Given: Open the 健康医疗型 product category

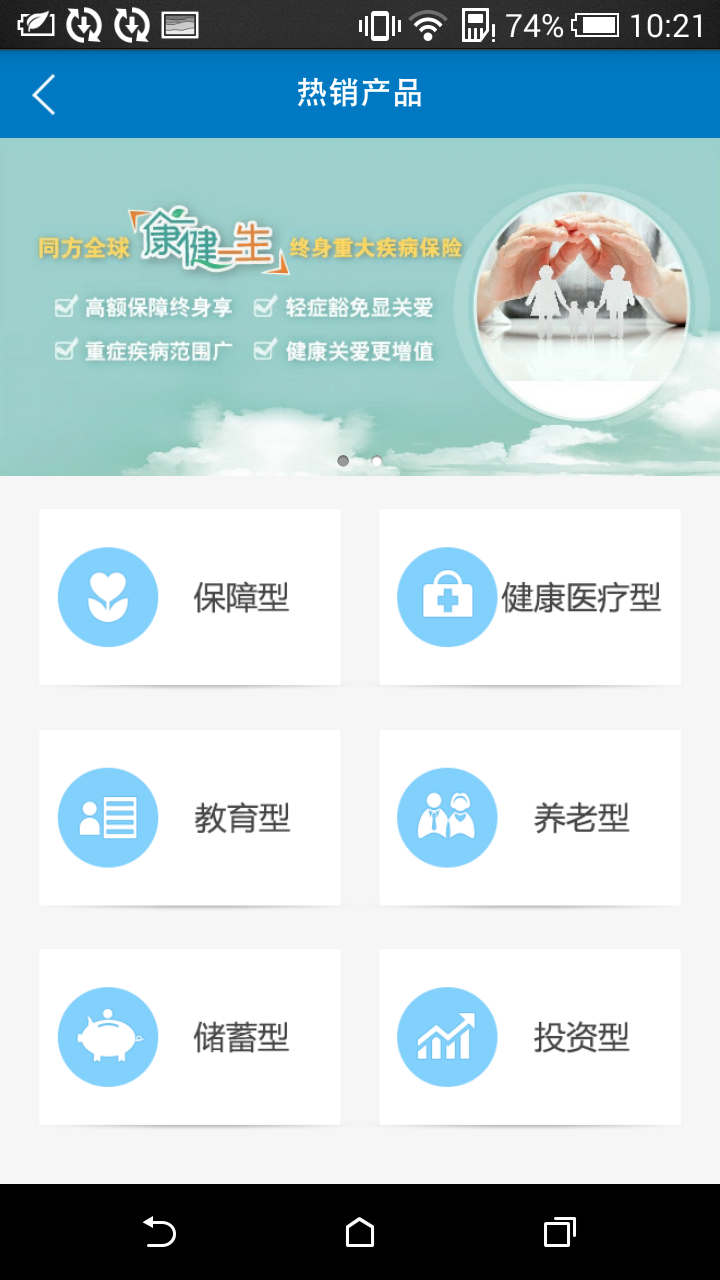Looking at the screenshot, I should coord(530,597).
